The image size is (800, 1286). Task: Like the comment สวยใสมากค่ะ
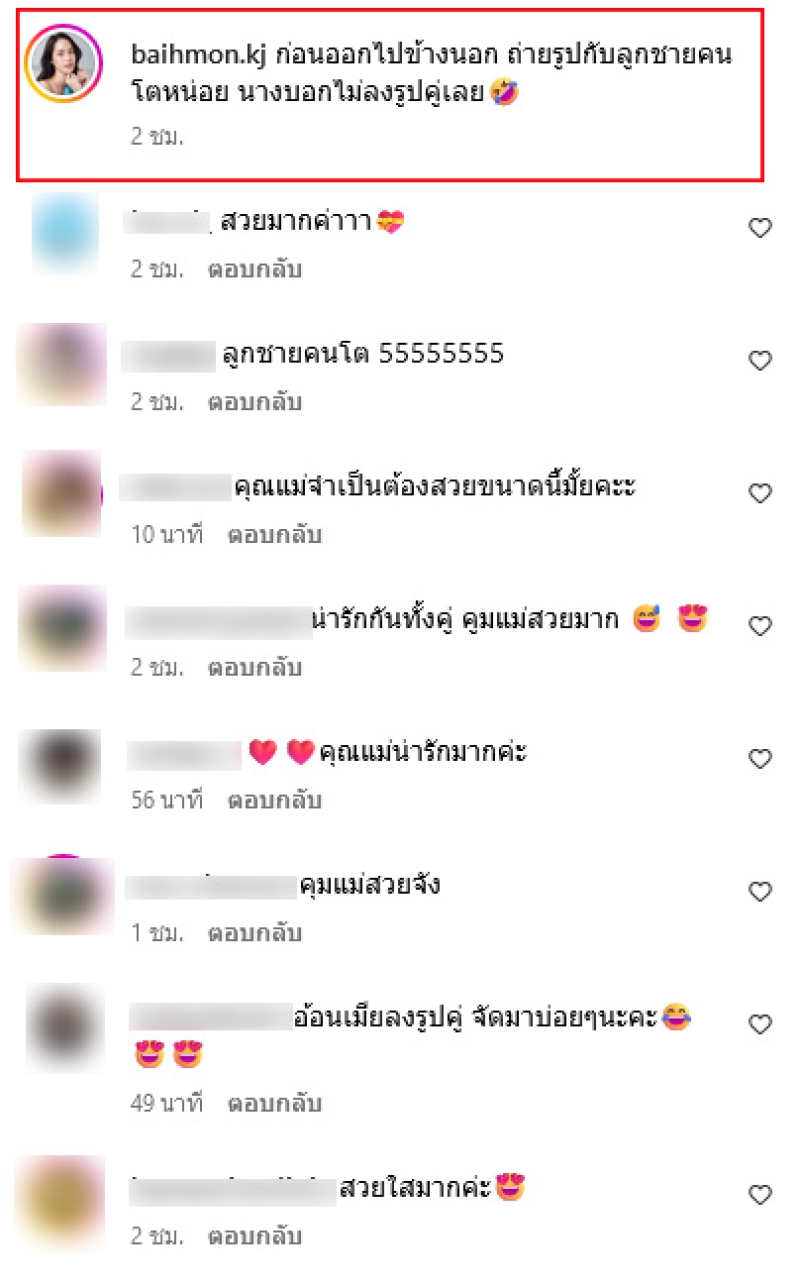pos(760,1194)
